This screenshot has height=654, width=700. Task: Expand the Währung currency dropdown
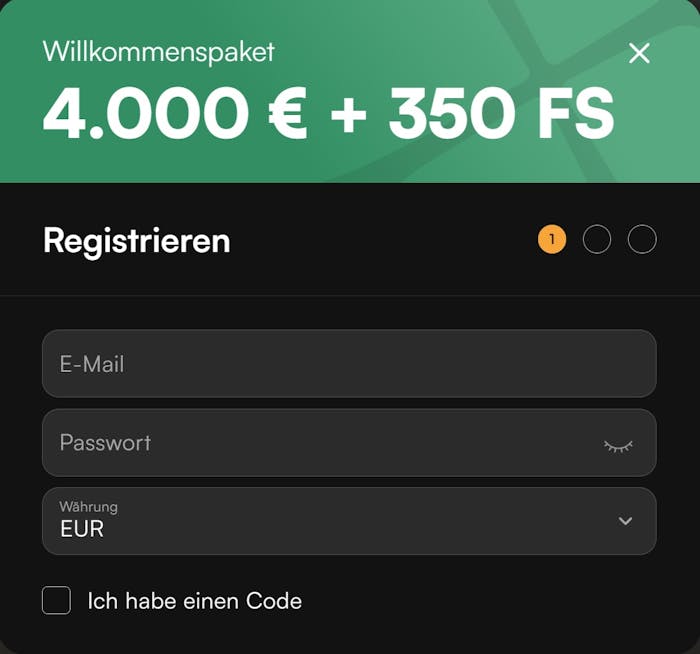pos(349,521)
